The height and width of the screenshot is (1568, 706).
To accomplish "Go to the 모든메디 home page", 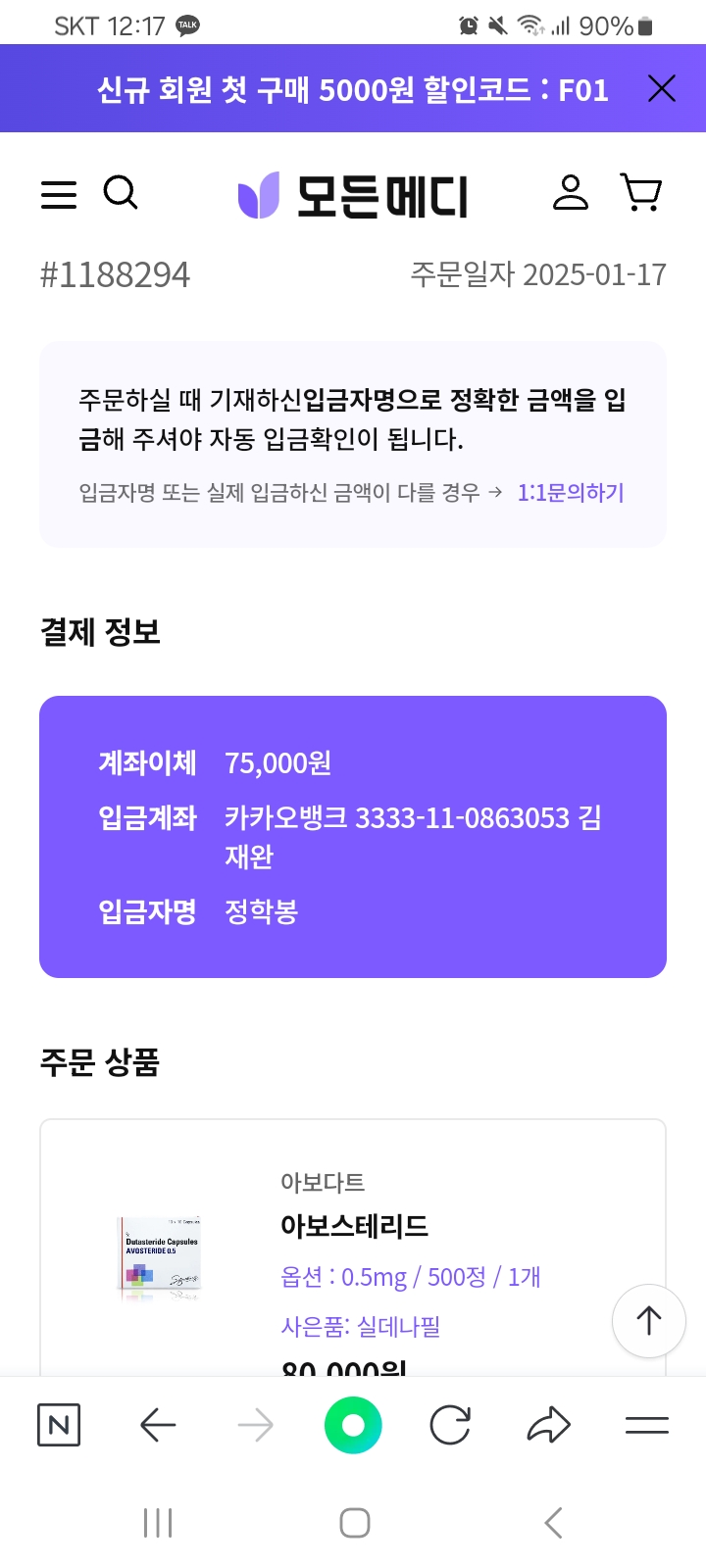I will click(x=353, y=195).
